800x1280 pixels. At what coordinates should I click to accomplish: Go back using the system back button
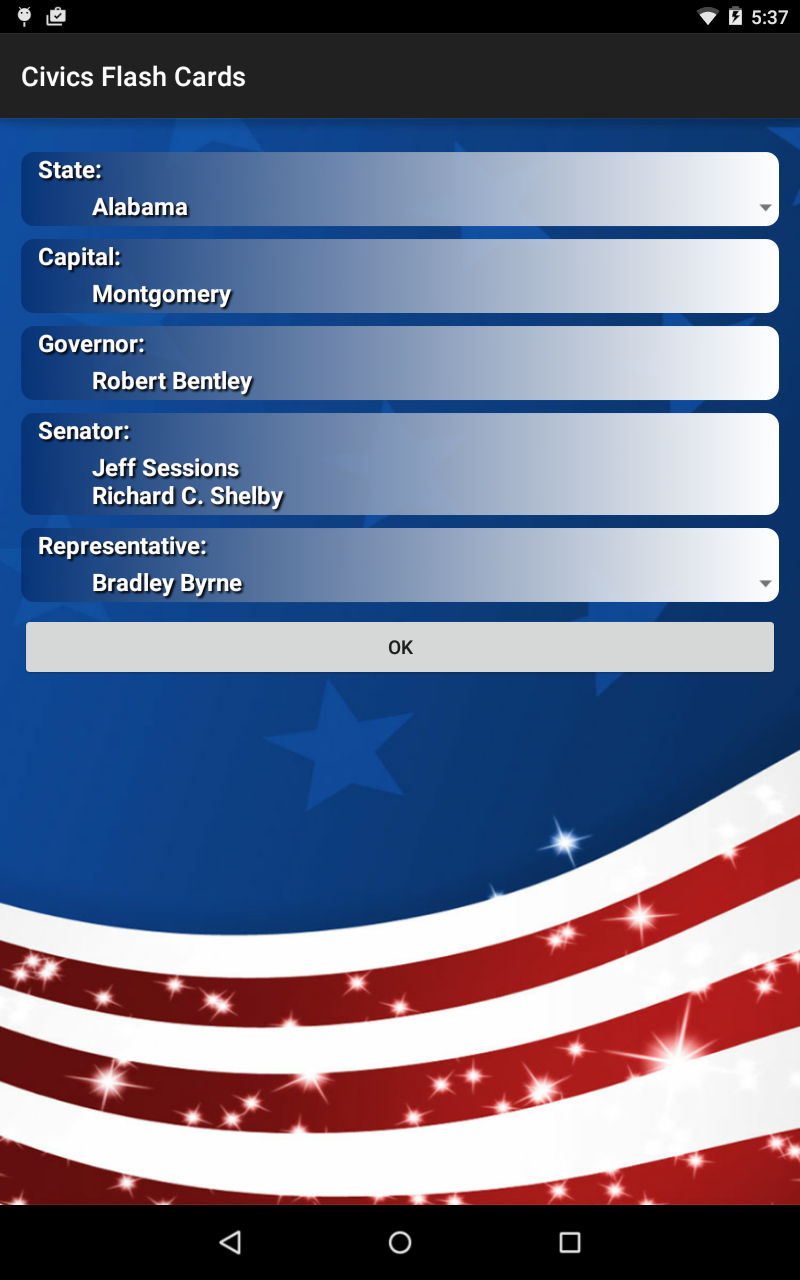(x=231, y=1242)
